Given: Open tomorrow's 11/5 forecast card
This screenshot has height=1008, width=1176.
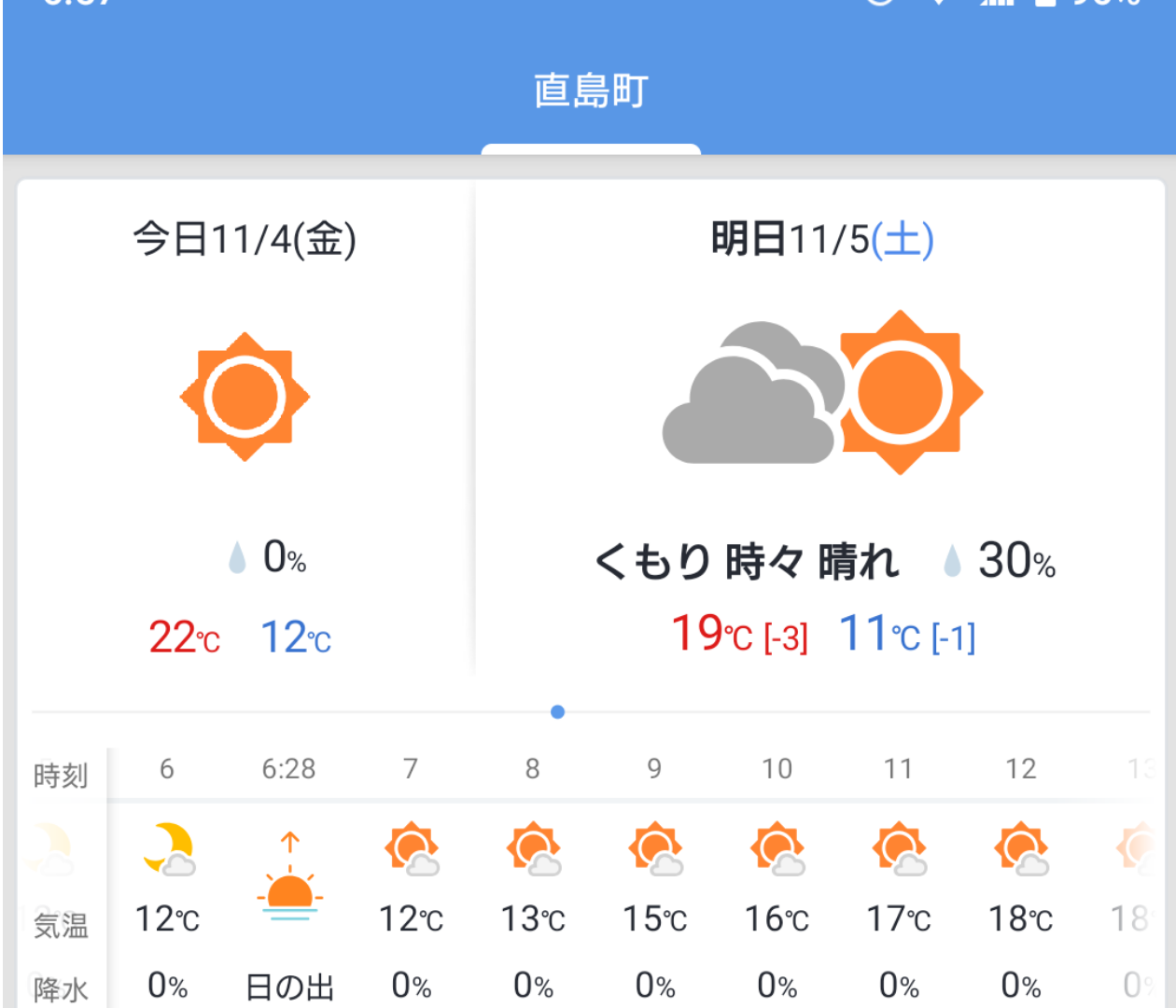Looking at the screenshot, I should click(x=821, y=429).
